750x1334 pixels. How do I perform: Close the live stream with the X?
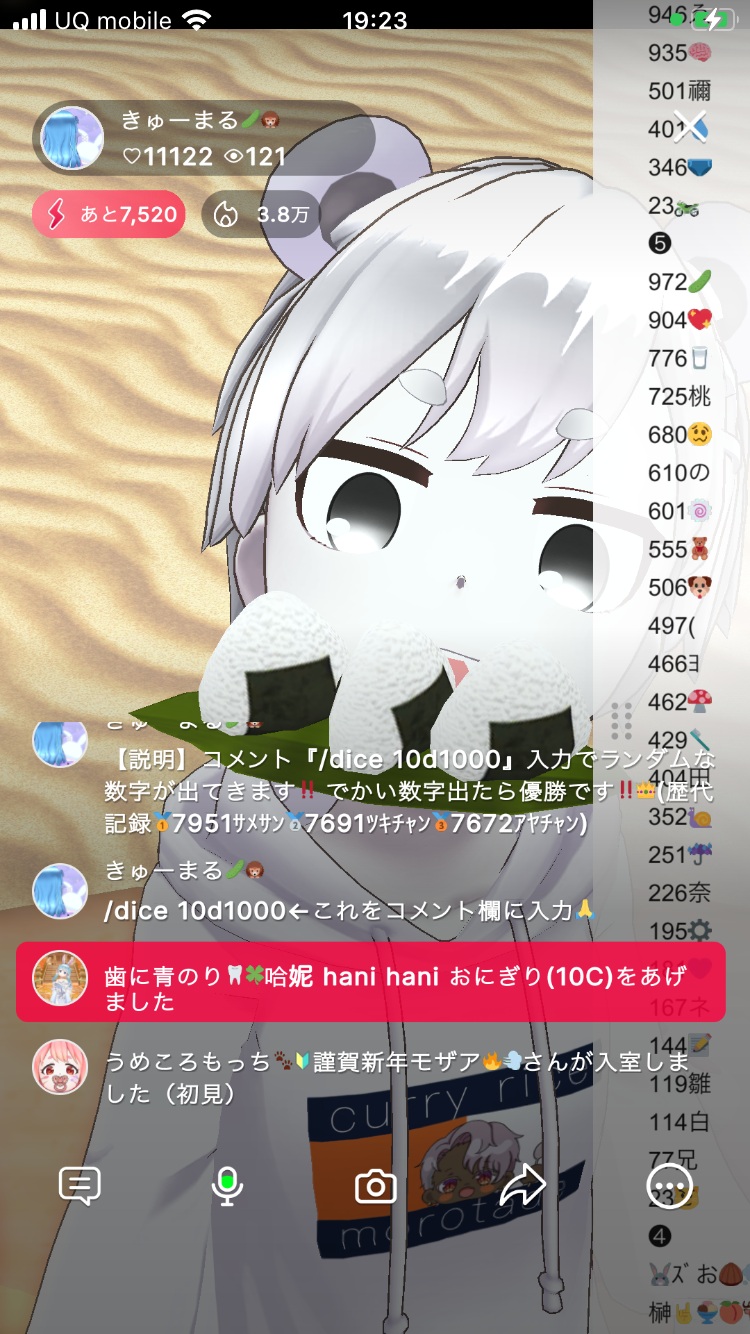pyautogui.click(x=690, y=126)
